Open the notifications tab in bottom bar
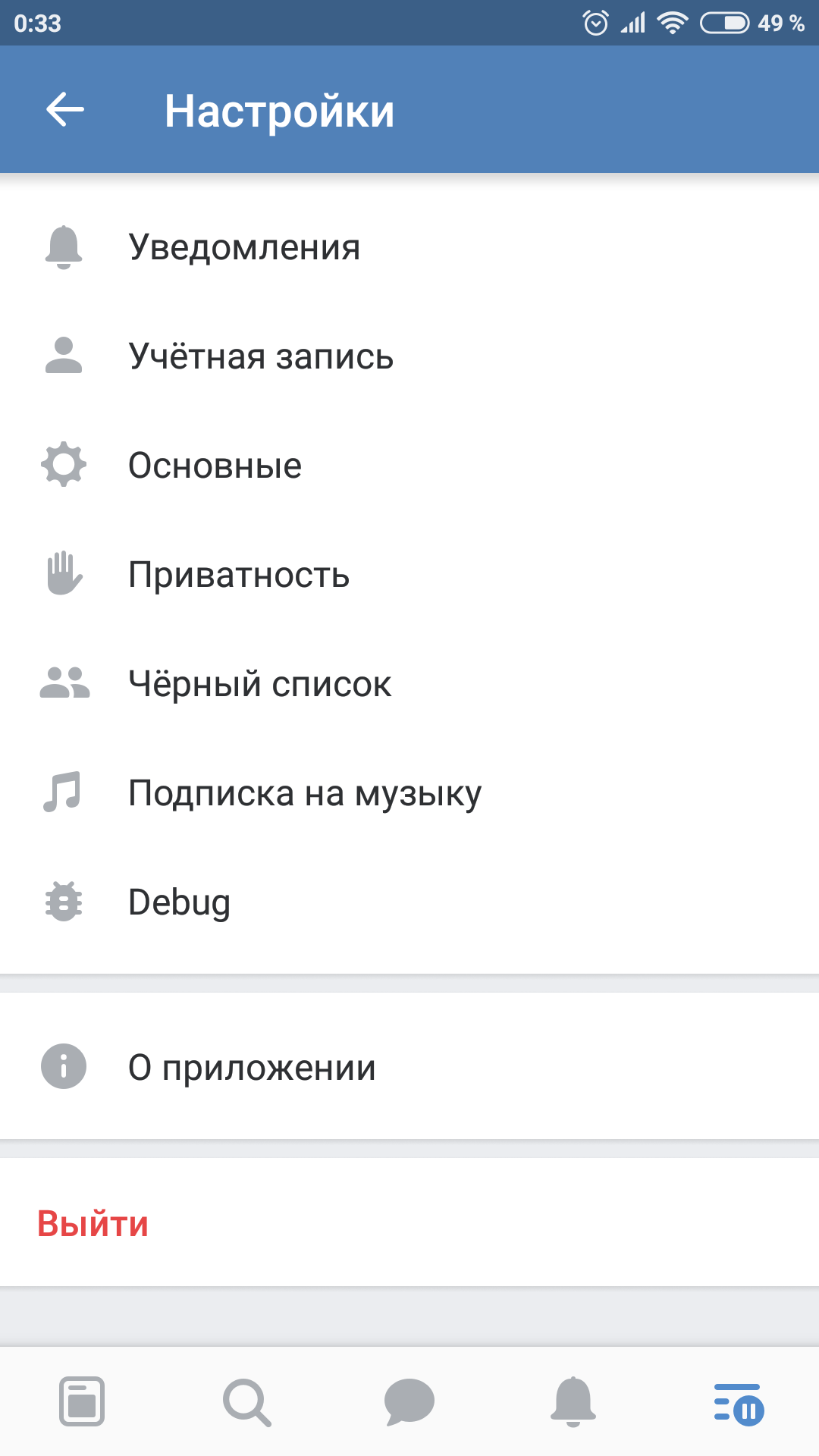819x1456 pixels. [x=573, y=1401]
